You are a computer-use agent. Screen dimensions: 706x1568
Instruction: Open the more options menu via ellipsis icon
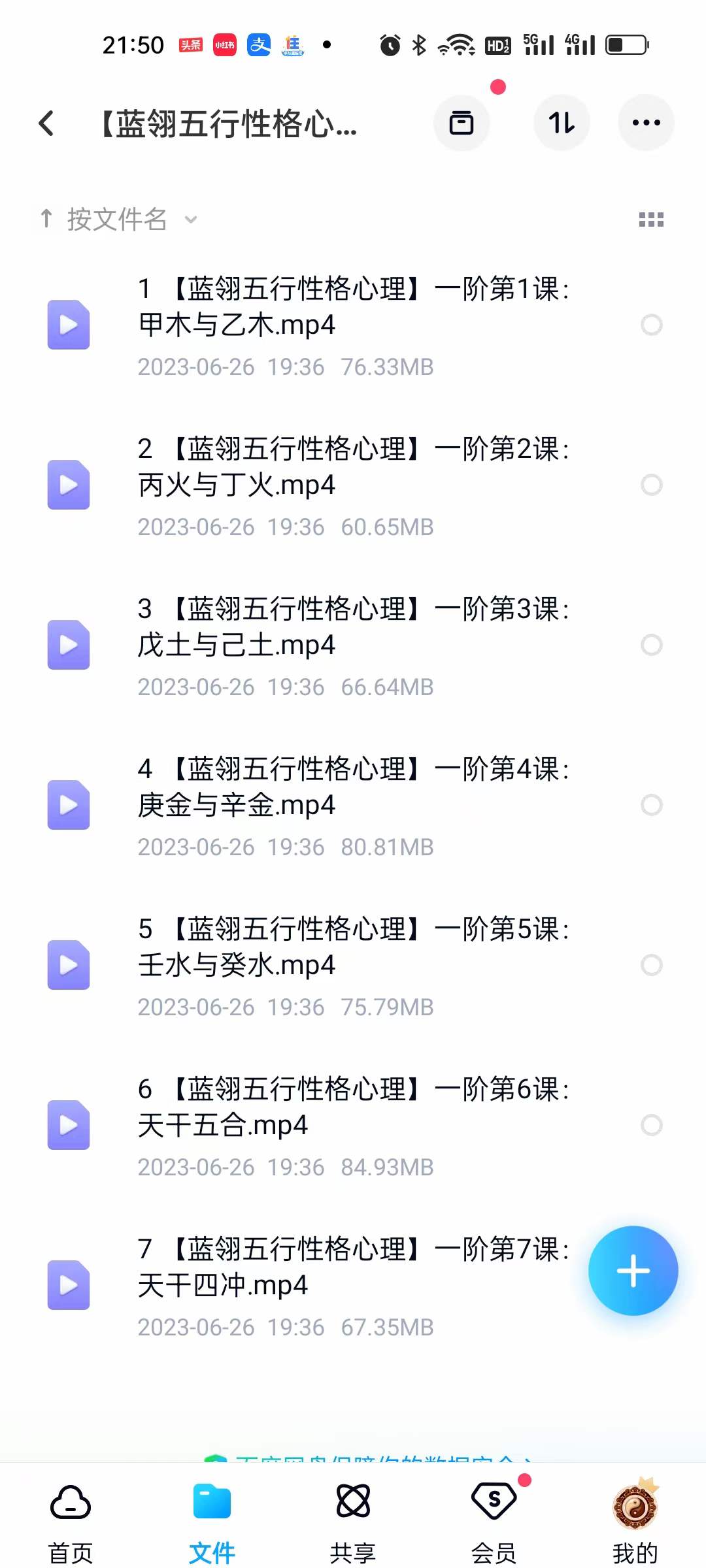[x=646, y=122]
